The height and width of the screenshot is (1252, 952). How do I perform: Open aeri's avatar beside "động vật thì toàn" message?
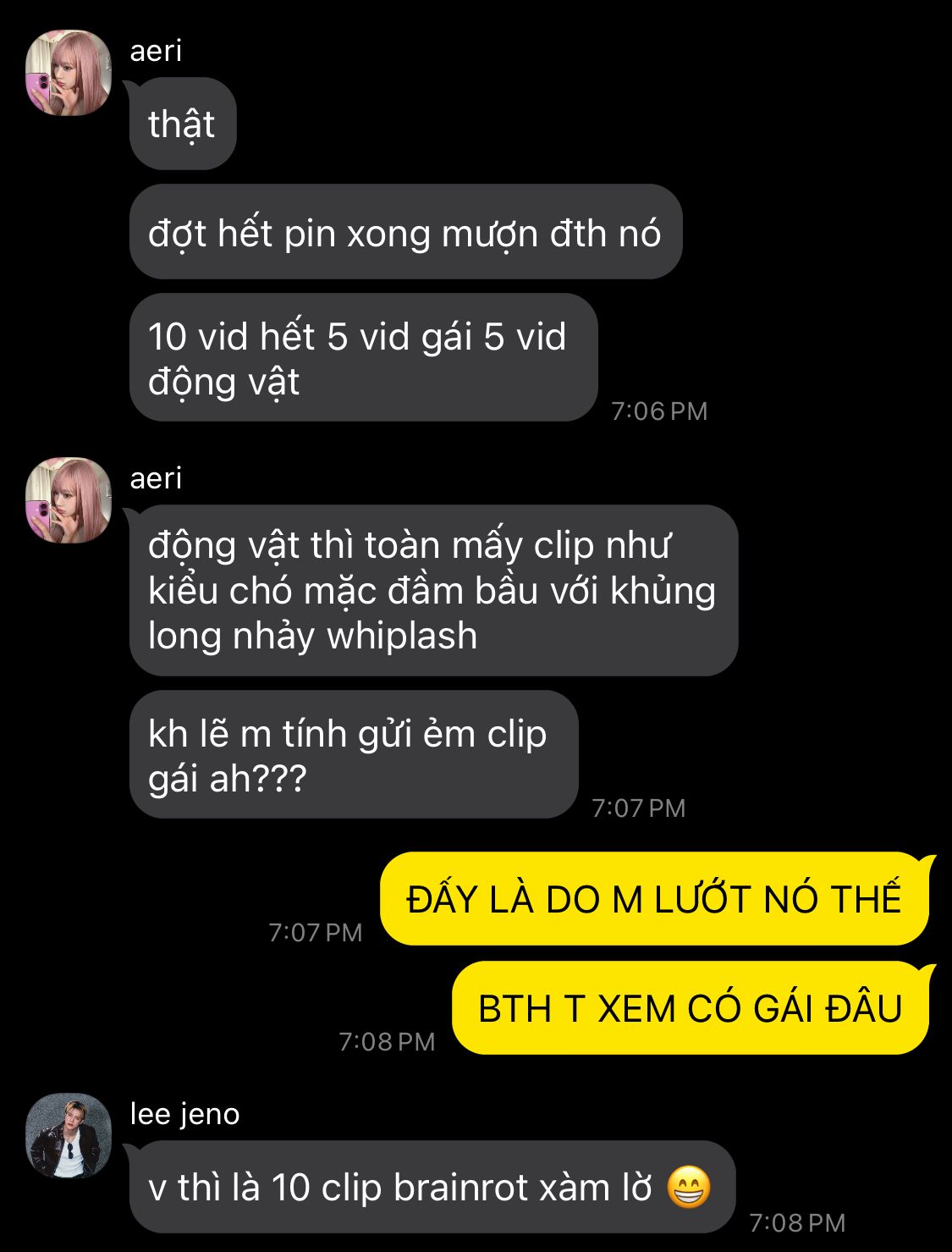click(x=69, y=500)
